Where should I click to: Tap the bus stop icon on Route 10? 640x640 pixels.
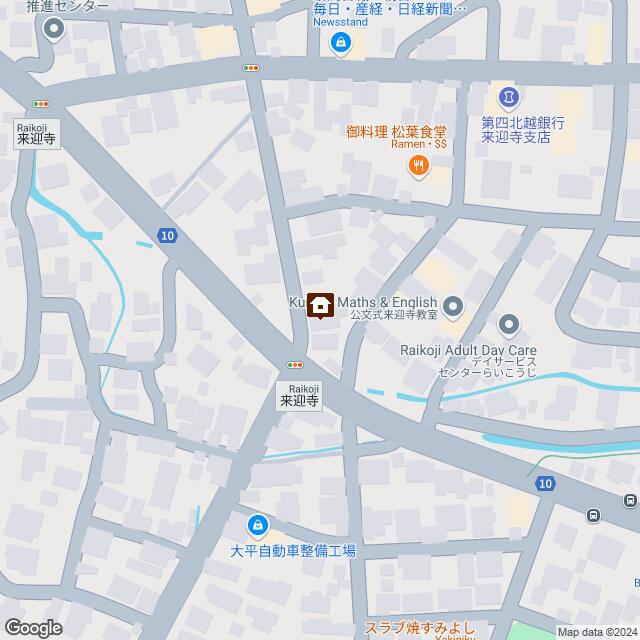594,515
